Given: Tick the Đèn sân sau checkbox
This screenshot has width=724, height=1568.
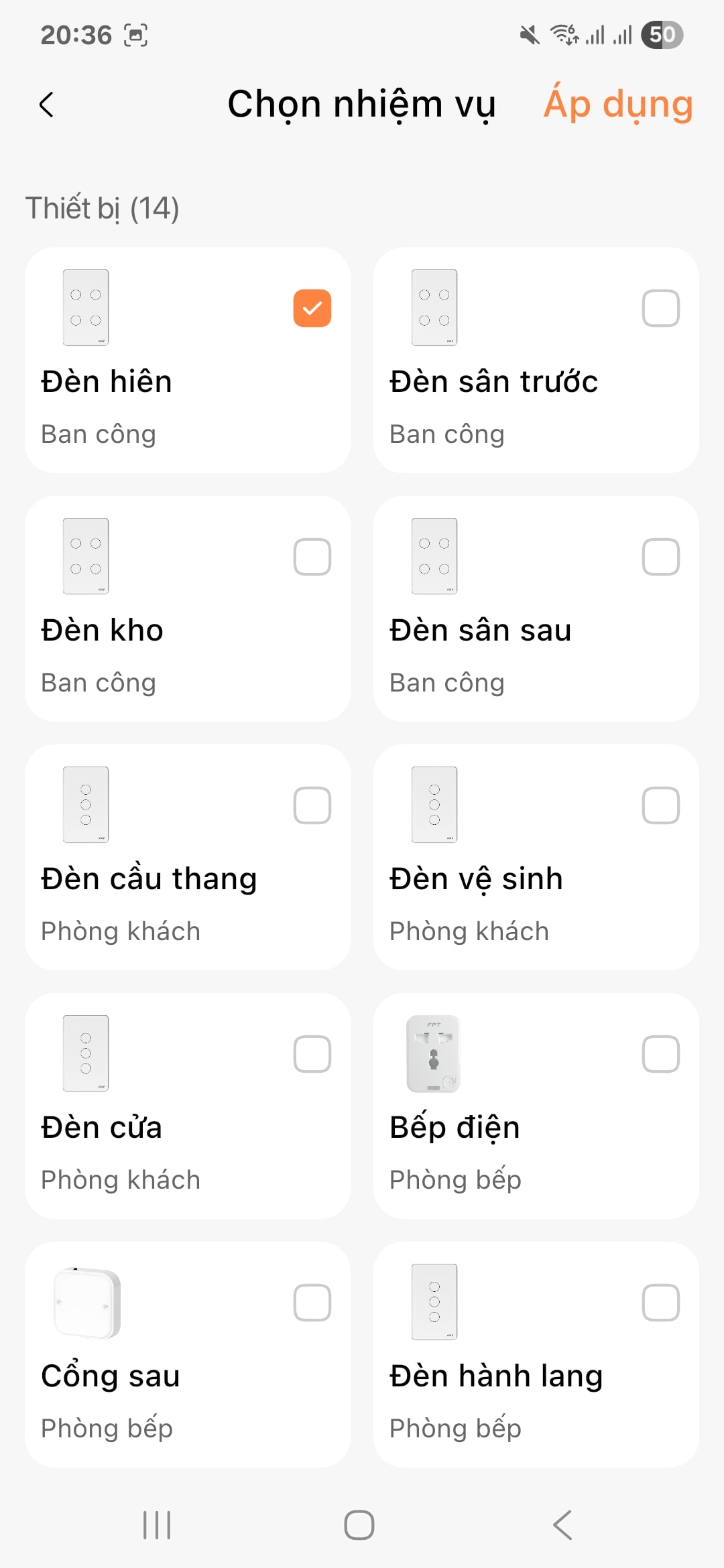Looking at the screenshot, I should click(x=660, y=557).
